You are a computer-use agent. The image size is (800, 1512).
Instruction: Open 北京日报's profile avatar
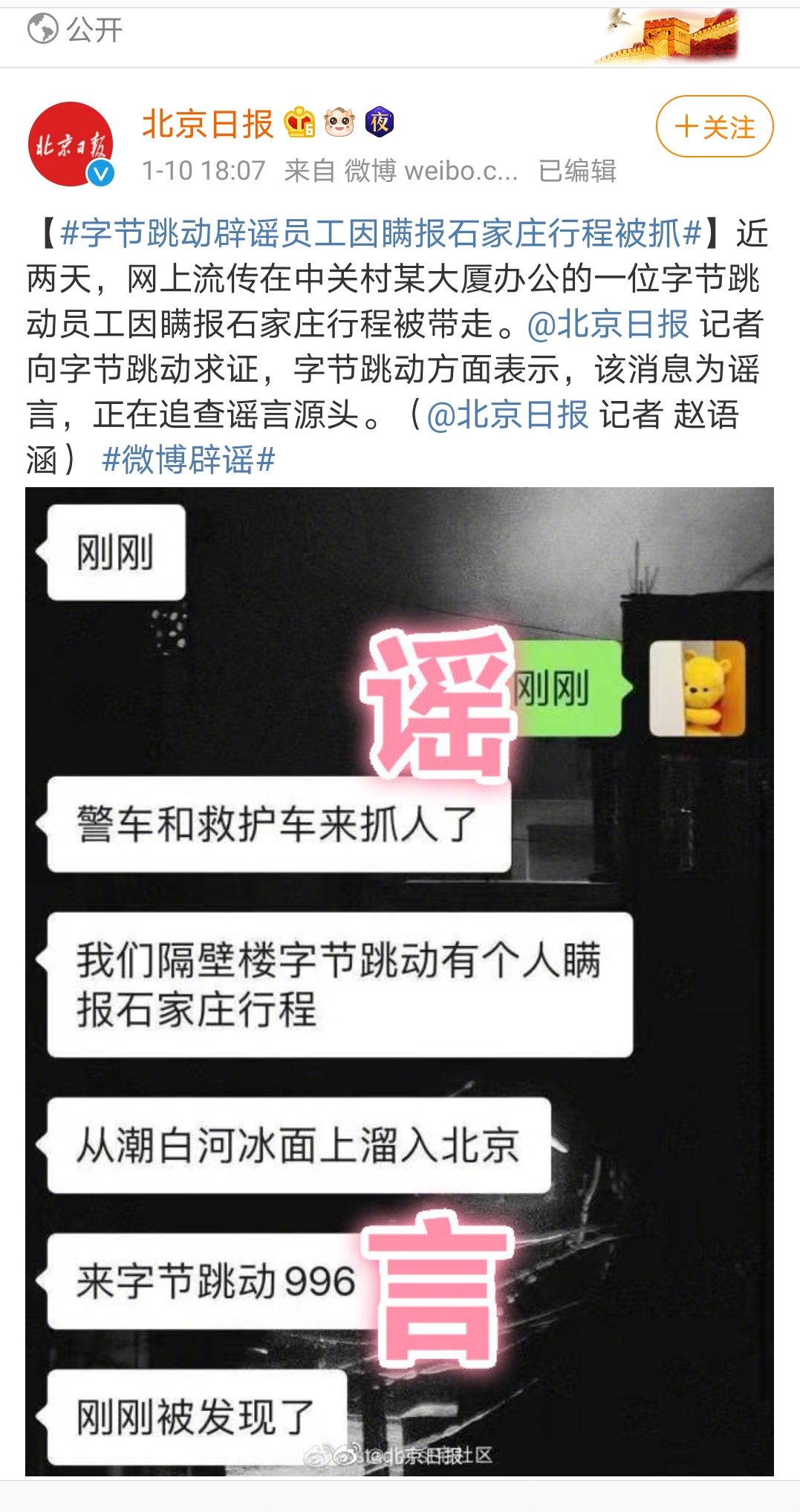pos(71,144)
